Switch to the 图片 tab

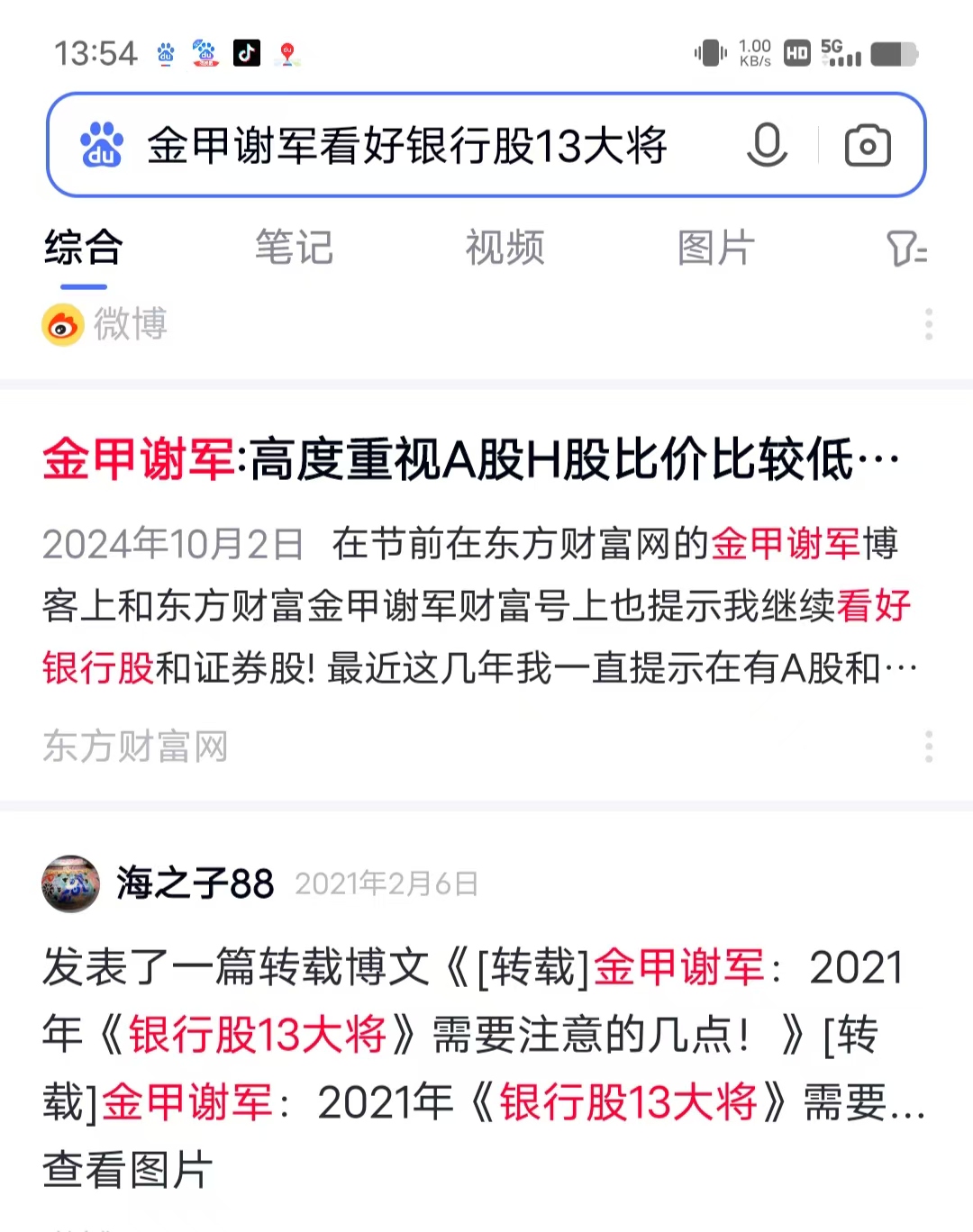(714, 249)
